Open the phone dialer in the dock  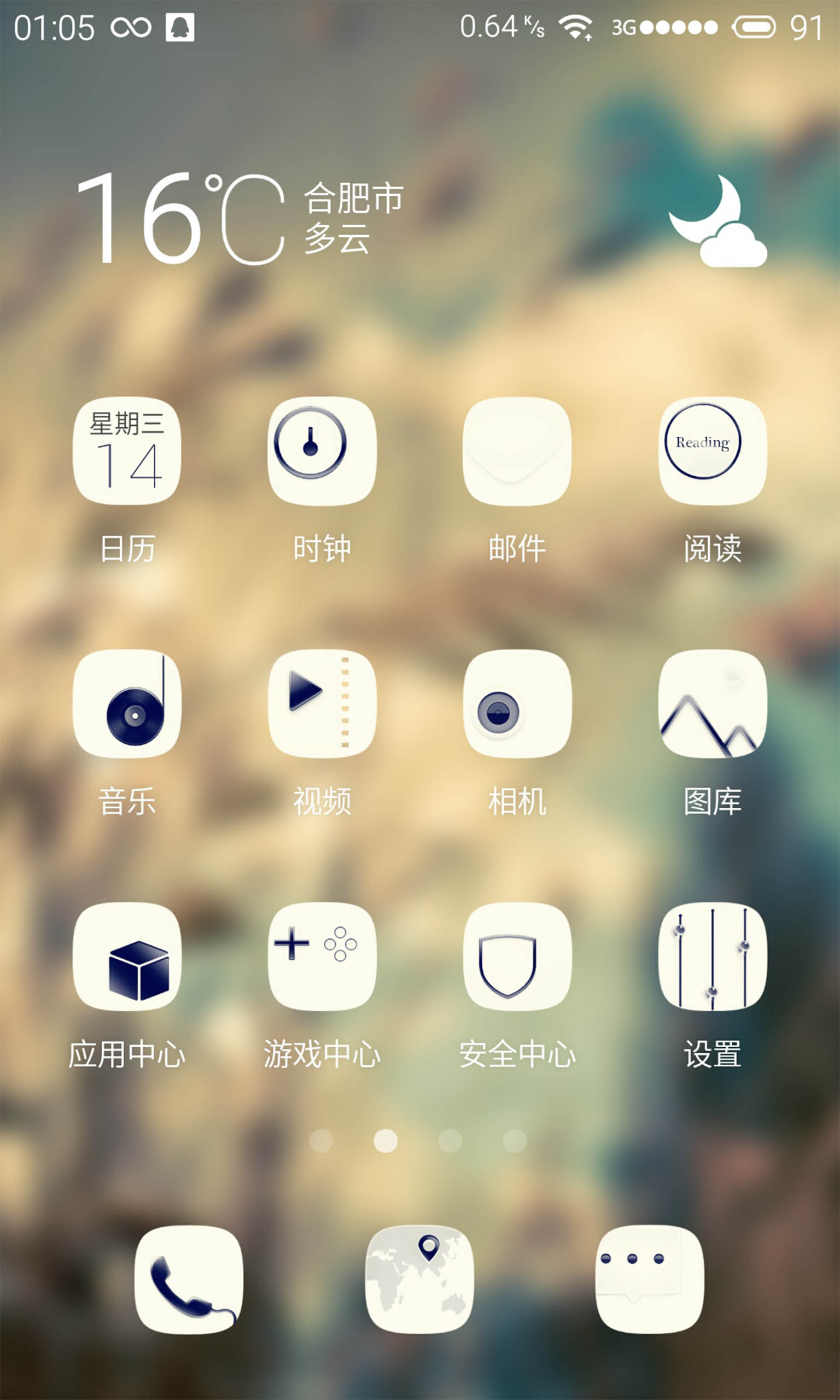189,1280
